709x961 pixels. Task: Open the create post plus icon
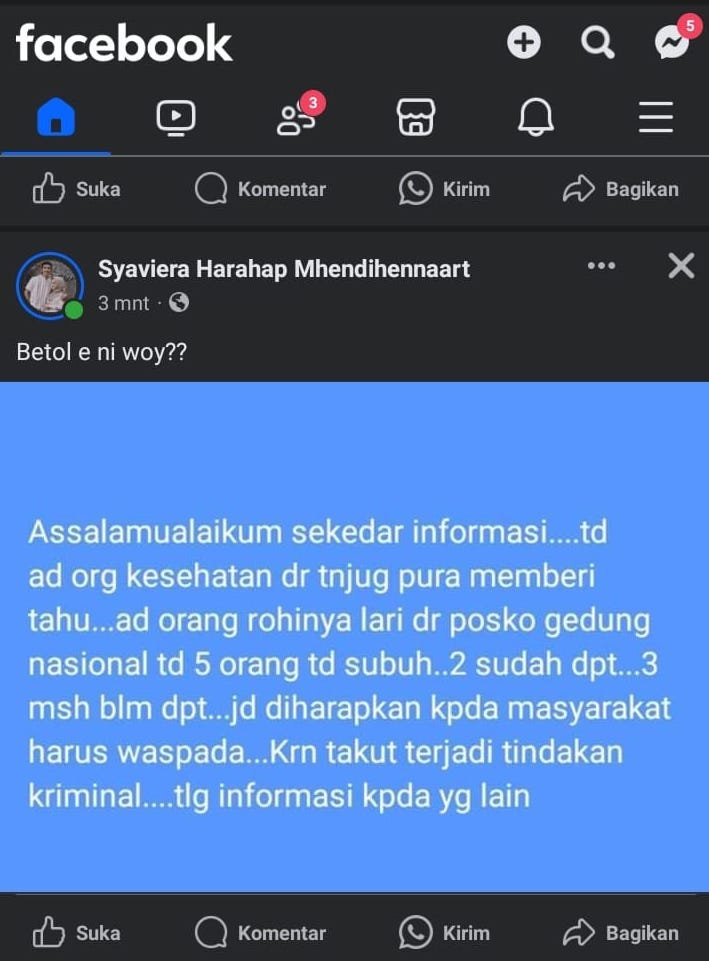click(523, 42)
